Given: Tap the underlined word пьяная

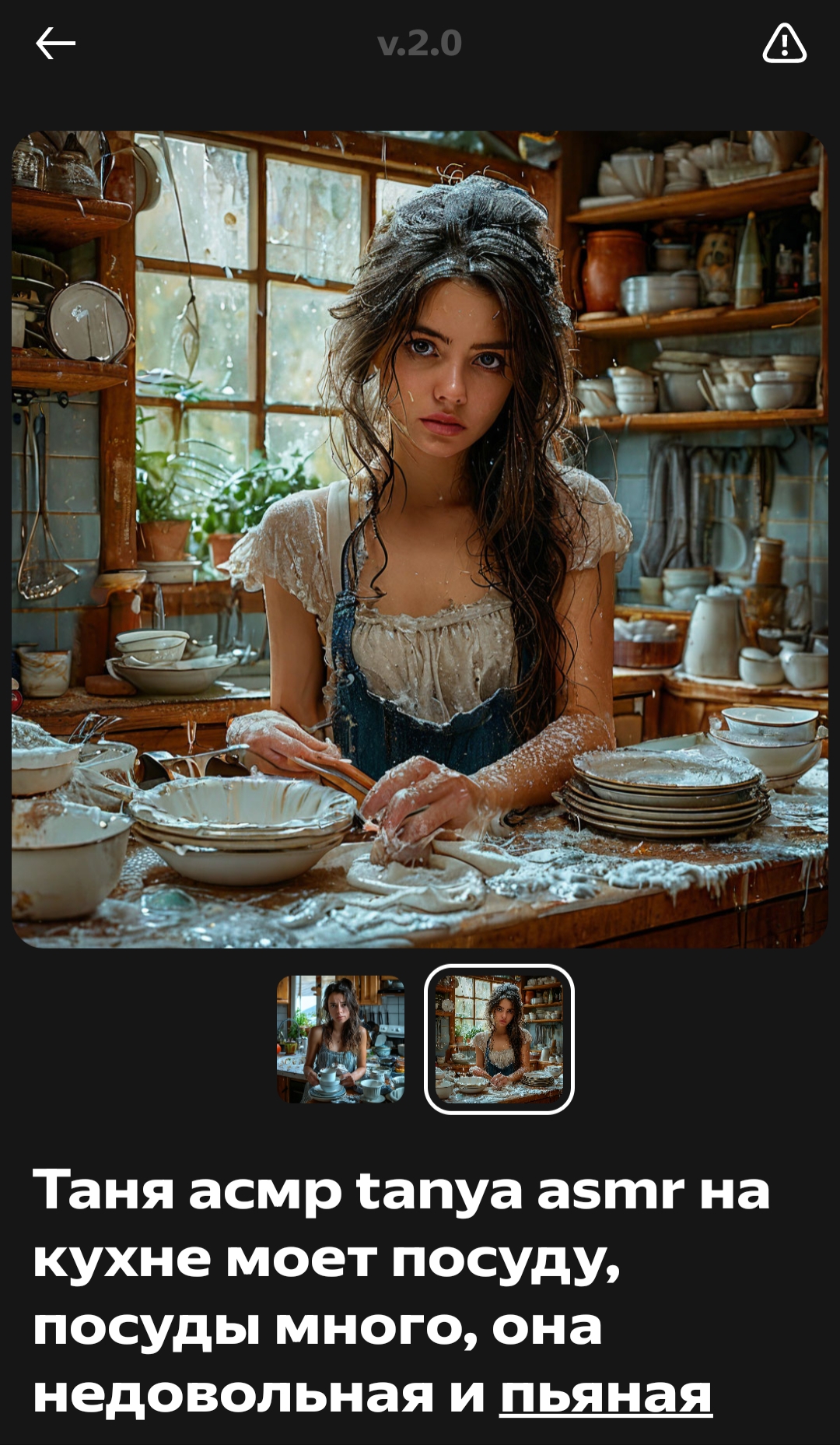Looking at the screenshot, I should [606, 1393].
